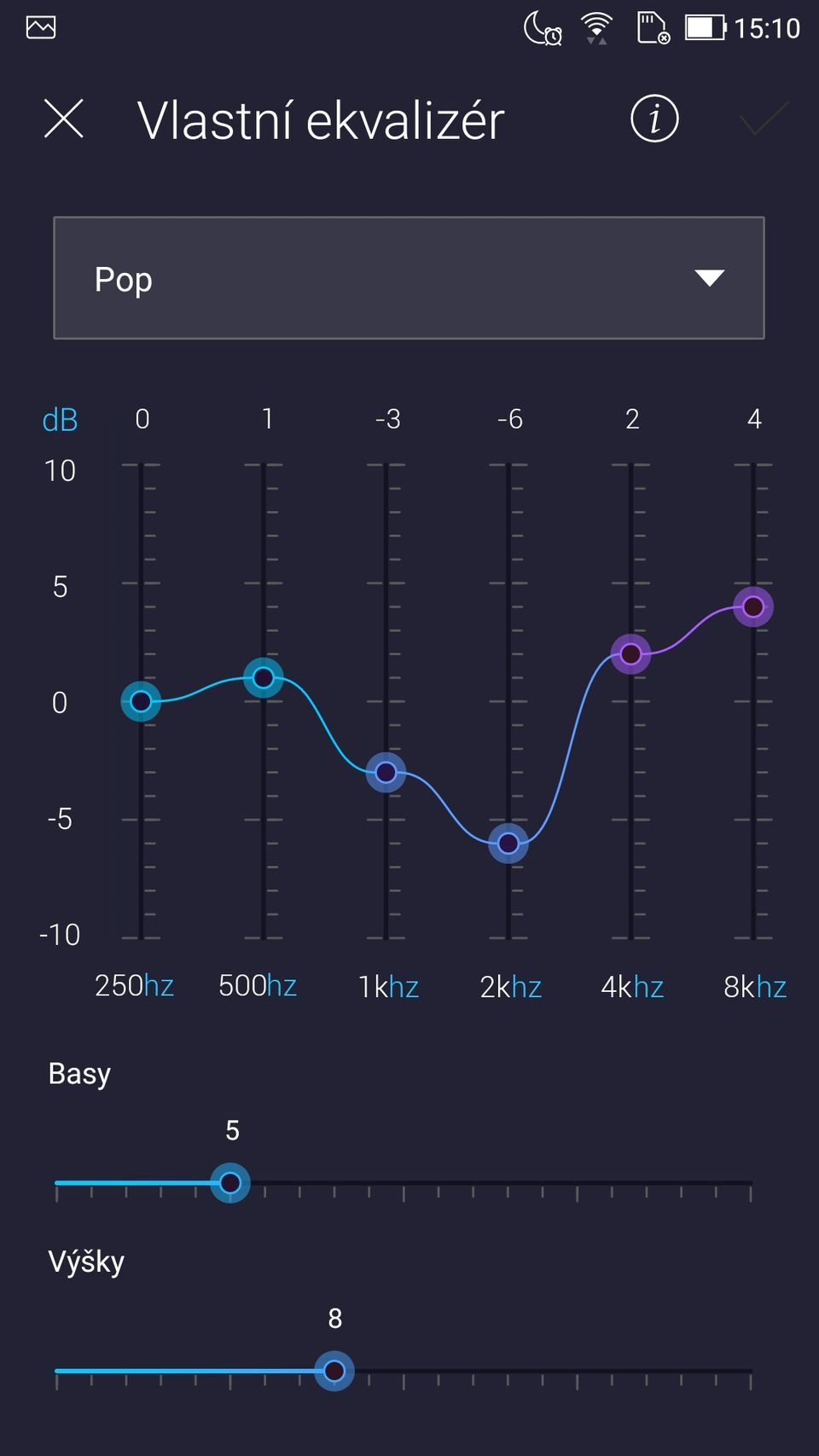Tap the Basy slider handle at 5
The width and height of the screenshot is (819, 1456).
tap(229, 1182)
